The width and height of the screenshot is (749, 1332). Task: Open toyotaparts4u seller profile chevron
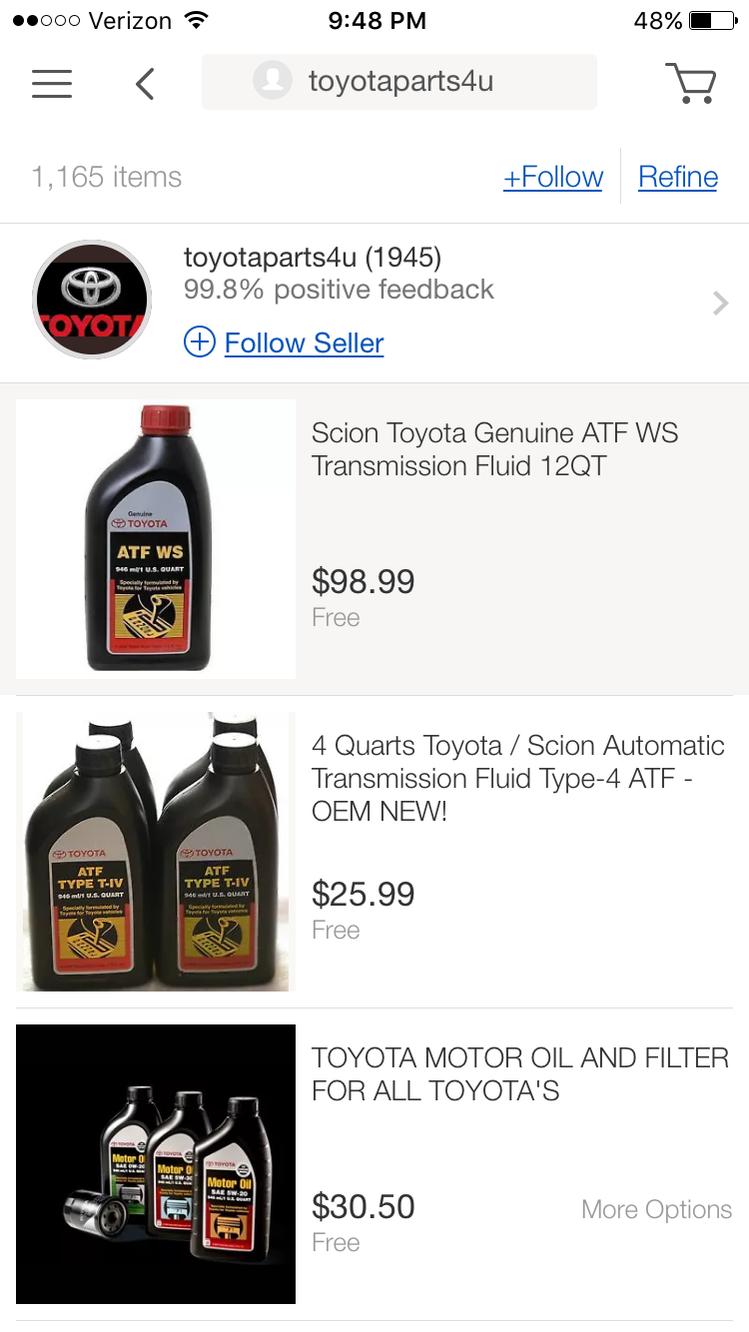720,303
